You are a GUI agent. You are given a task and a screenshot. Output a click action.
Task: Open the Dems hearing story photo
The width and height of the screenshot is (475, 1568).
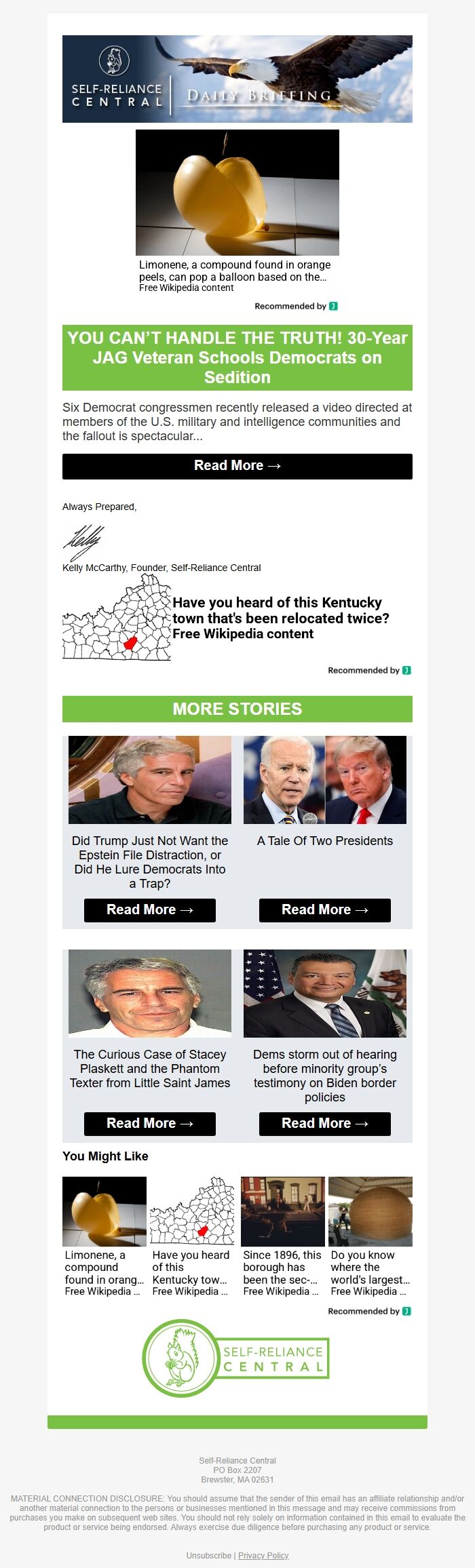324,994
